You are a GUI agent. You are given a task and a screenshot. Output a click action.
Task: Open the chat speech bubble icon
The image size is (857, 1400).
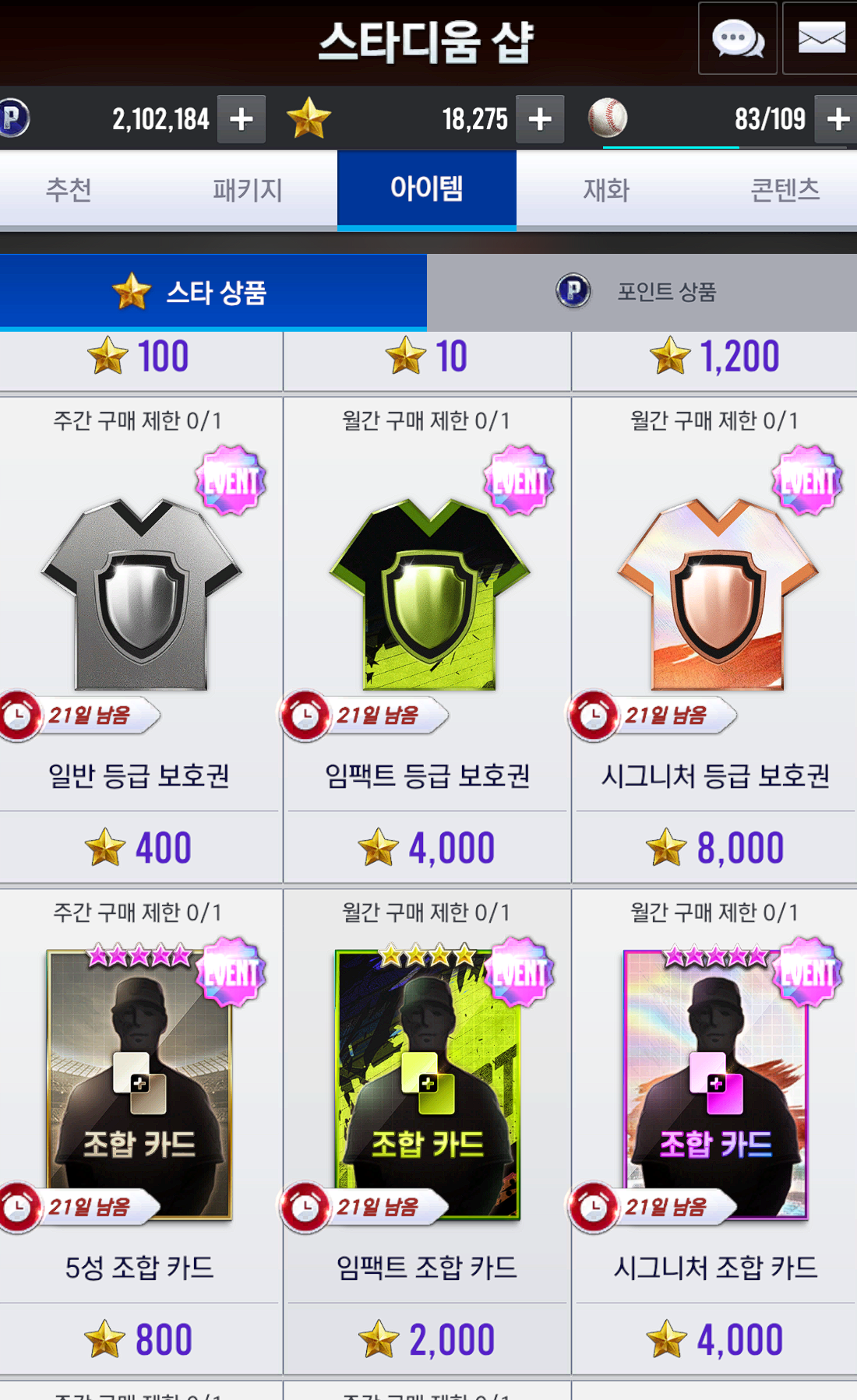coord(737,38)
